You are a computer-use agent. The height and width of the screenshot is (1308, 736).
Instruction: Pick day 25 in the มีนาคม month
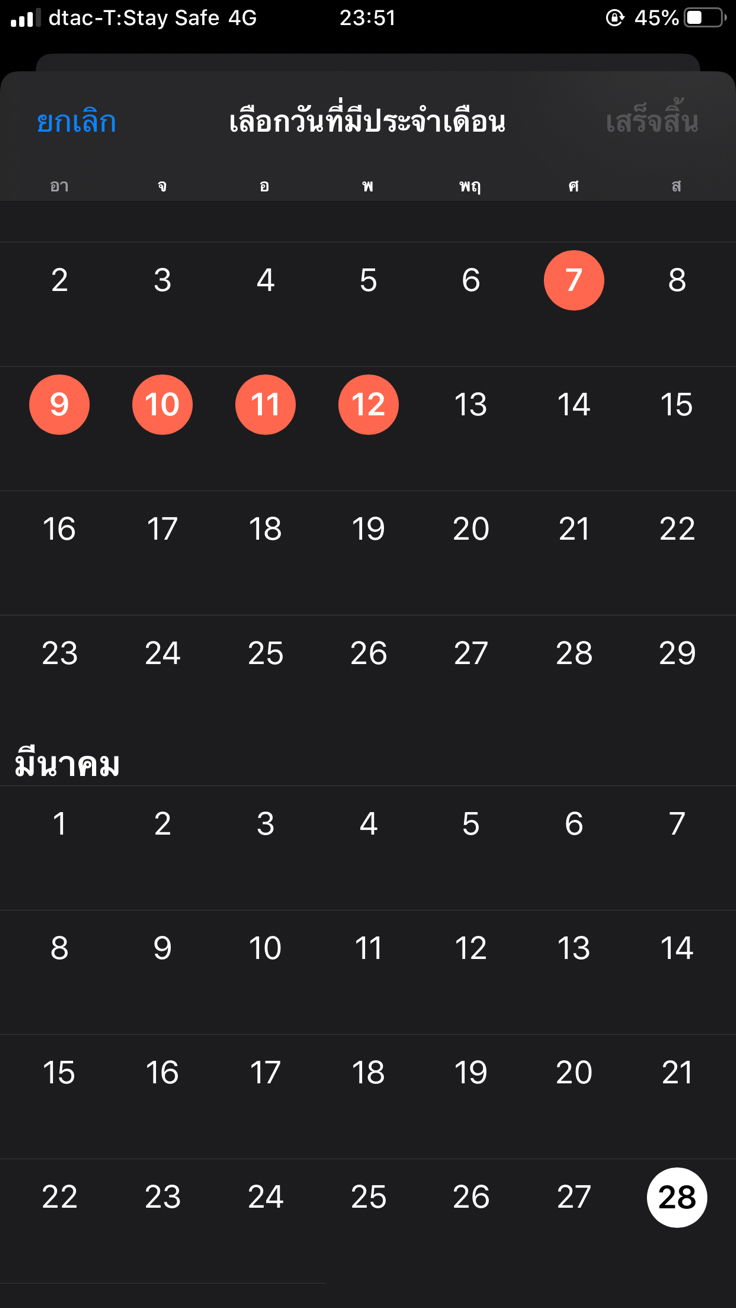(x=368, y=1197)
